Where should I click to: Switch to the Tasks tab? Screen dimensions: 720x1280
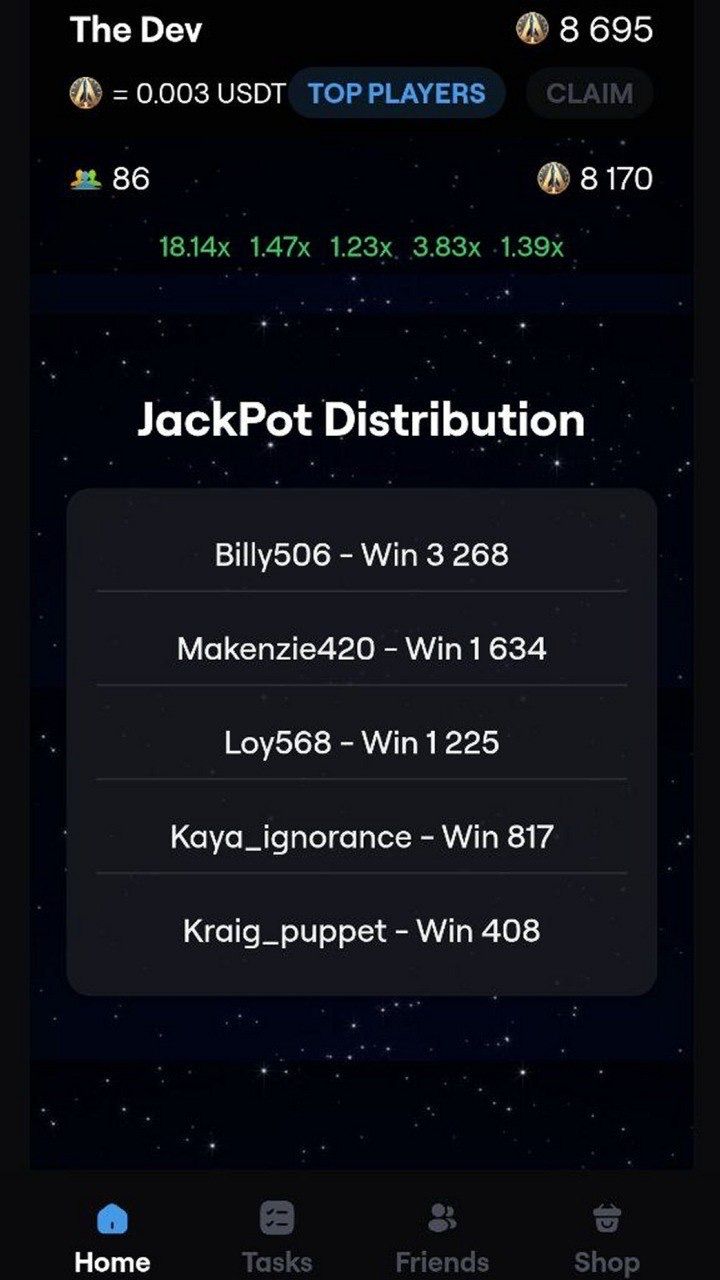click(x=276, y=1235)
